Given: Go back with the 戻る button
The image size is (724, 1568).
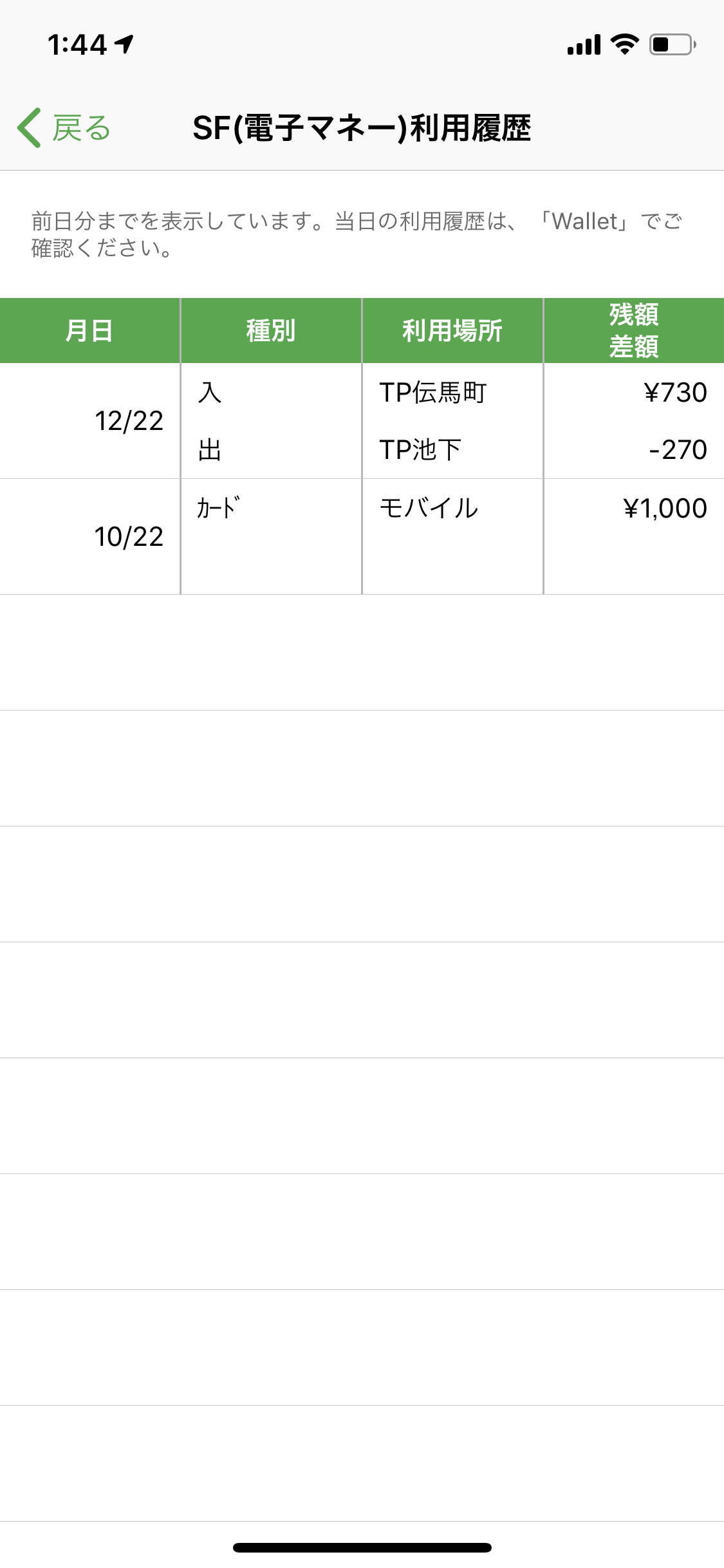Looking at the screenshot, I should (x=64, y=128).
